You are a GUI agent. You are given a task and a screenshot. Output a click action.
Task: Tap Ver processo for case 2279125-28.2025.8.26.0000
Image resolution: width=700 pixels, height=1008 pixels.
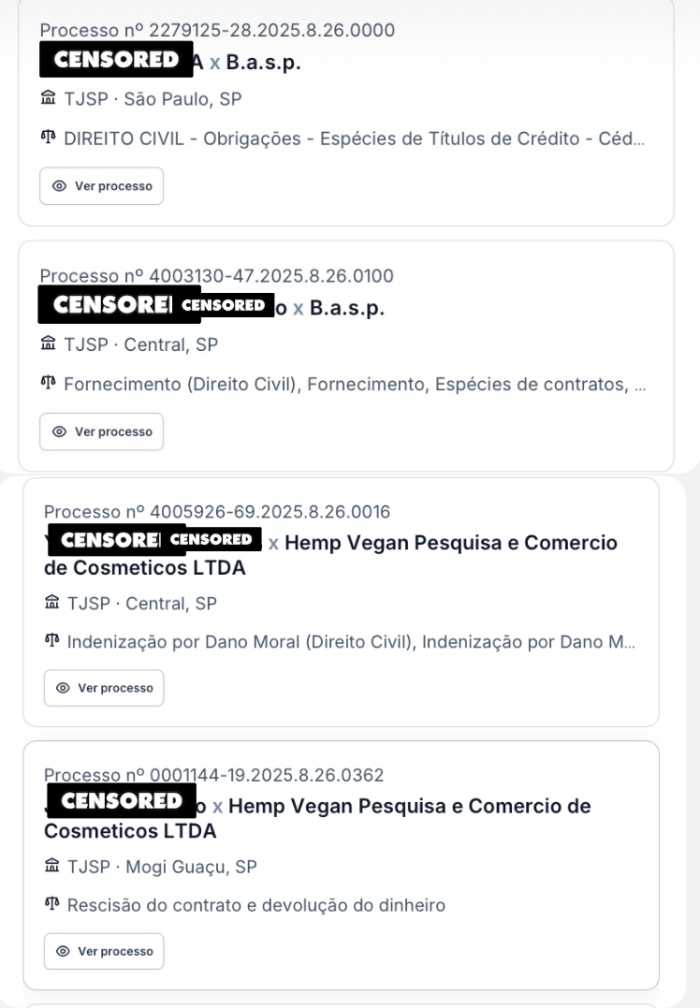(x=101, y=186)
